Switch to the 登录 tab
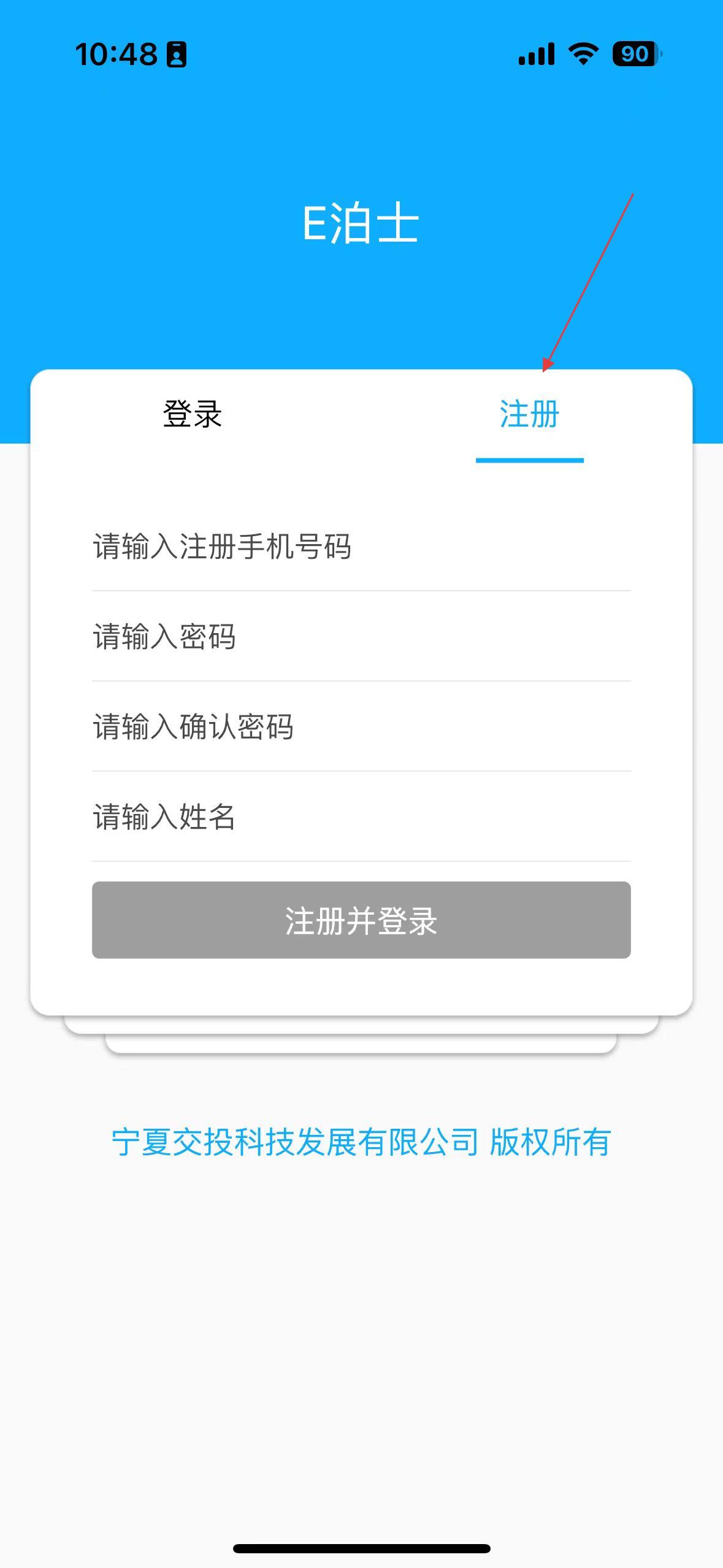The image size is (723, 1568). point(192,414)
